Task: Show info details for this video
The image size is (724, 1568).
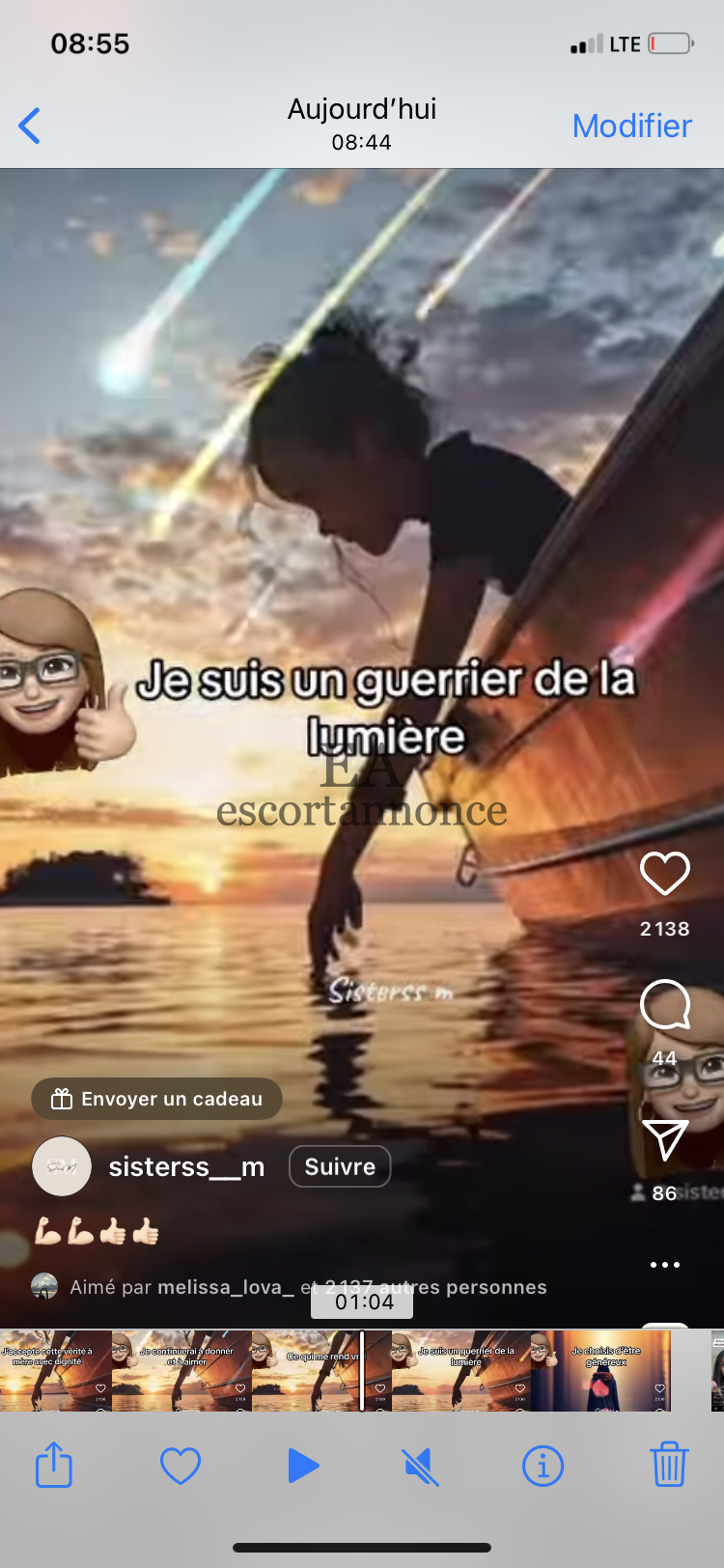Action: click(x=543, y=1467)
